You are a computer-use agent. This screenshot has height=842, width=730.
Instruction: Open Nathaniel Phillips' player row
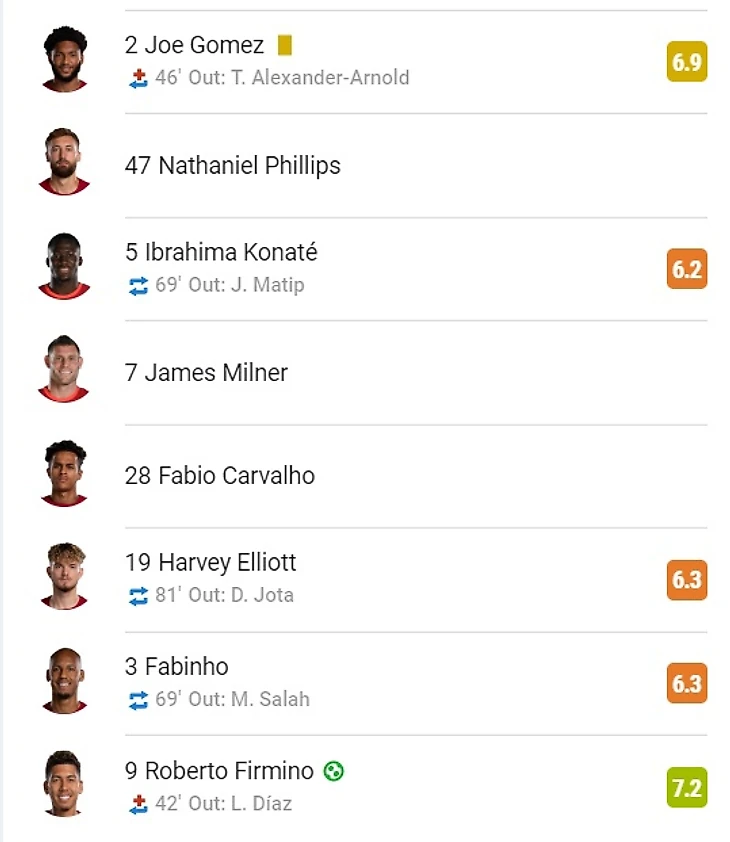coord(232,165)
